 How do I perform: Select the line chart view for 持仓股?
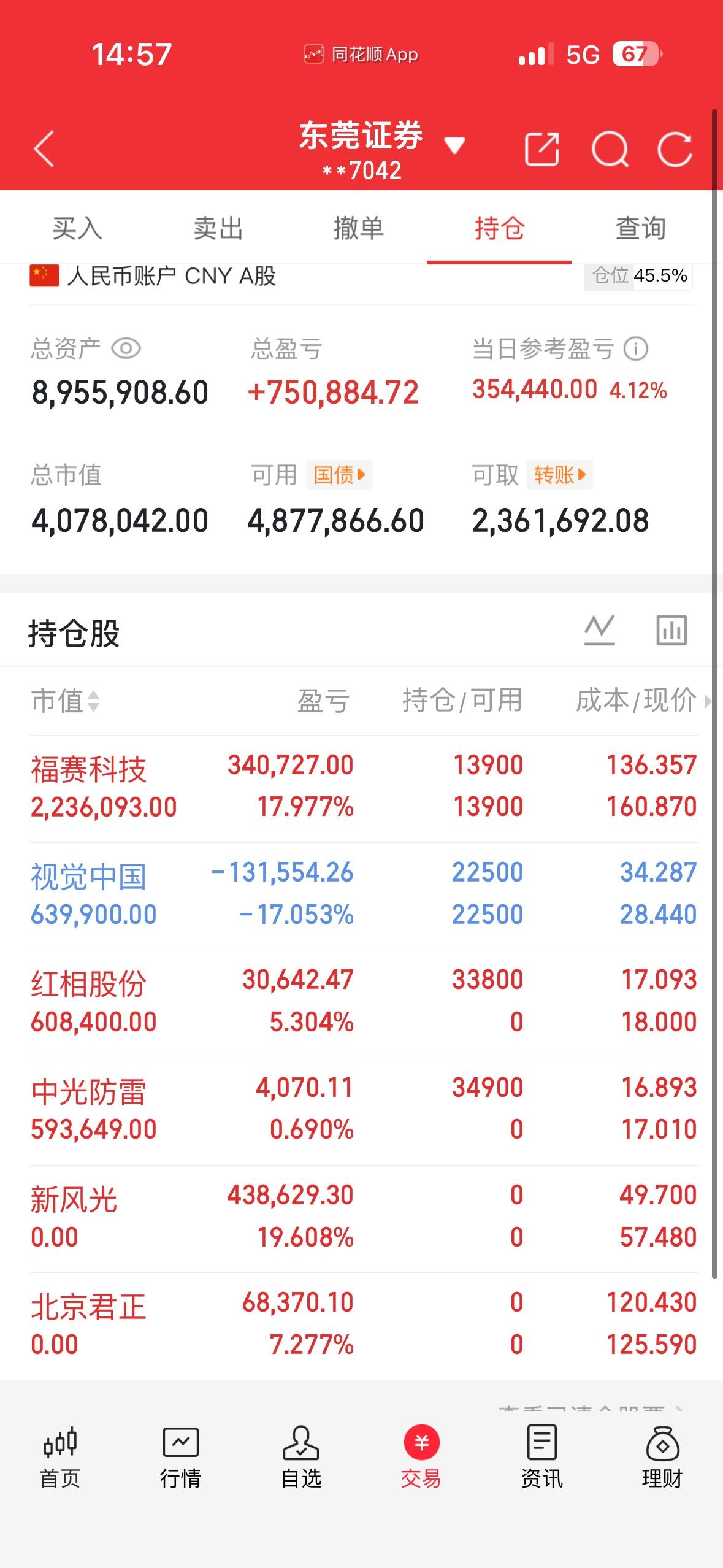click(x=600, y=629)
